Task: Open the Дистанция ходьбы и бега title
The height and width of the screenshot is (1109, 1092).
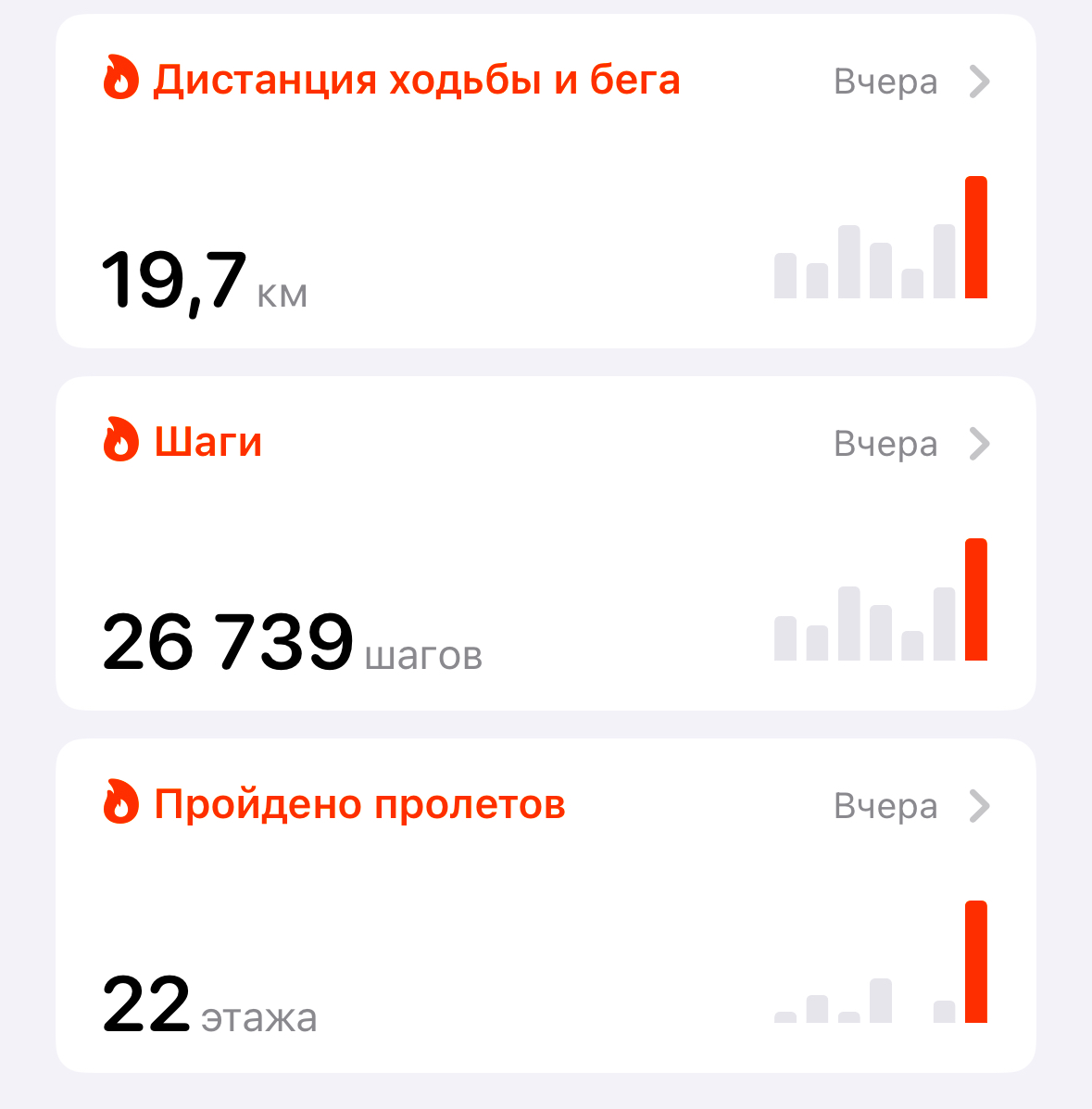Action: 417,80
